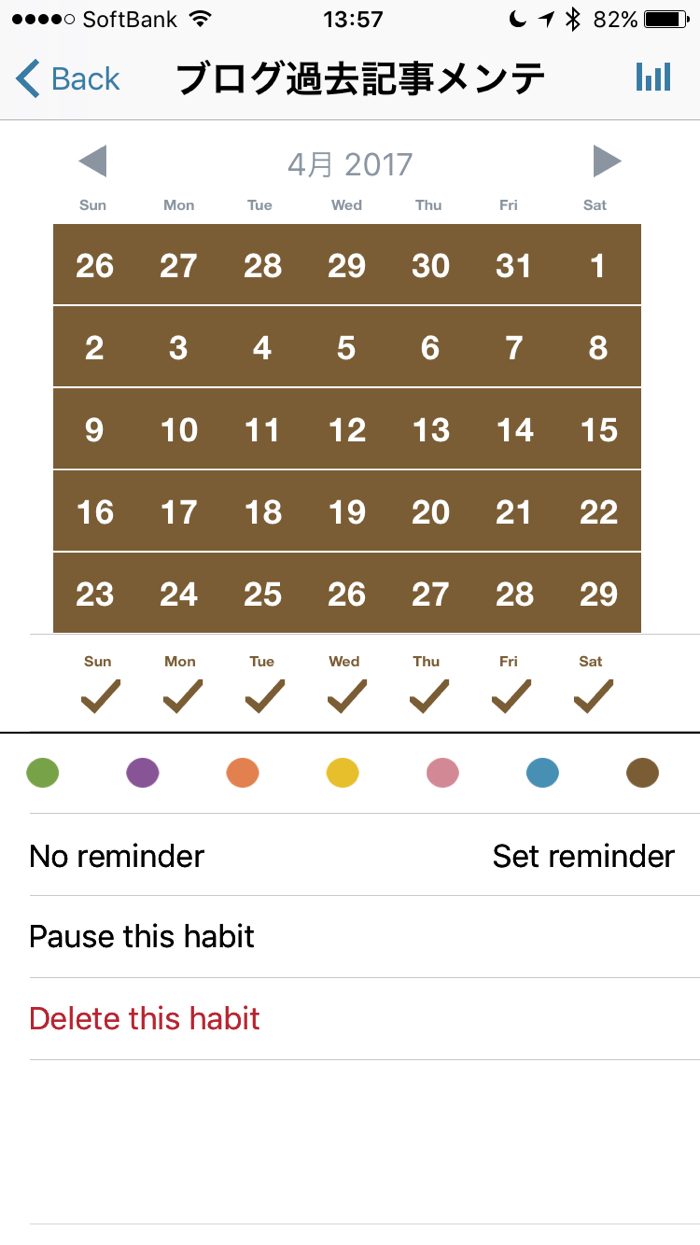700x1245 pixels.
Task: Choose the brown color swatch
Action: click(x=642, y=773)
